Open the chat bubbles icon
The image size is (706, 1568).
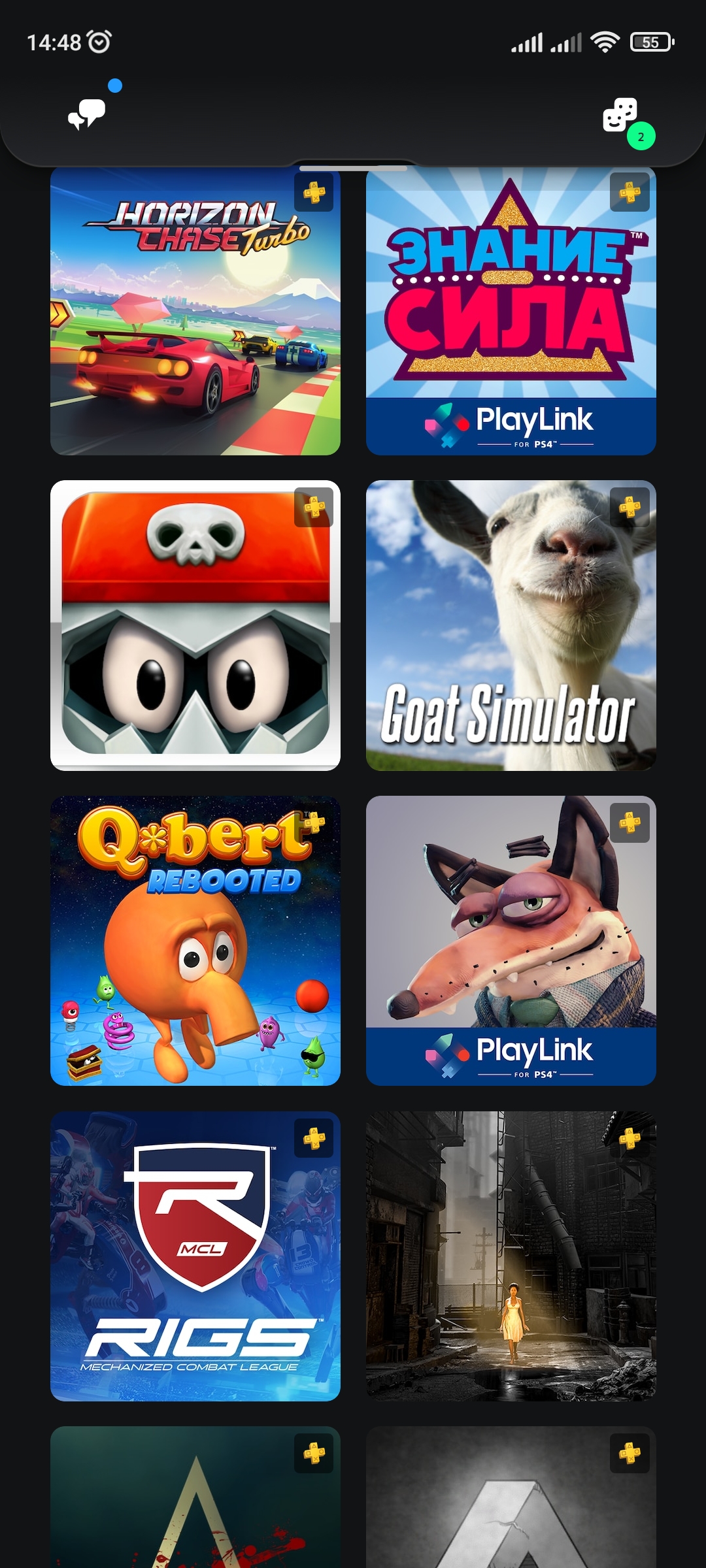[87, 114]
